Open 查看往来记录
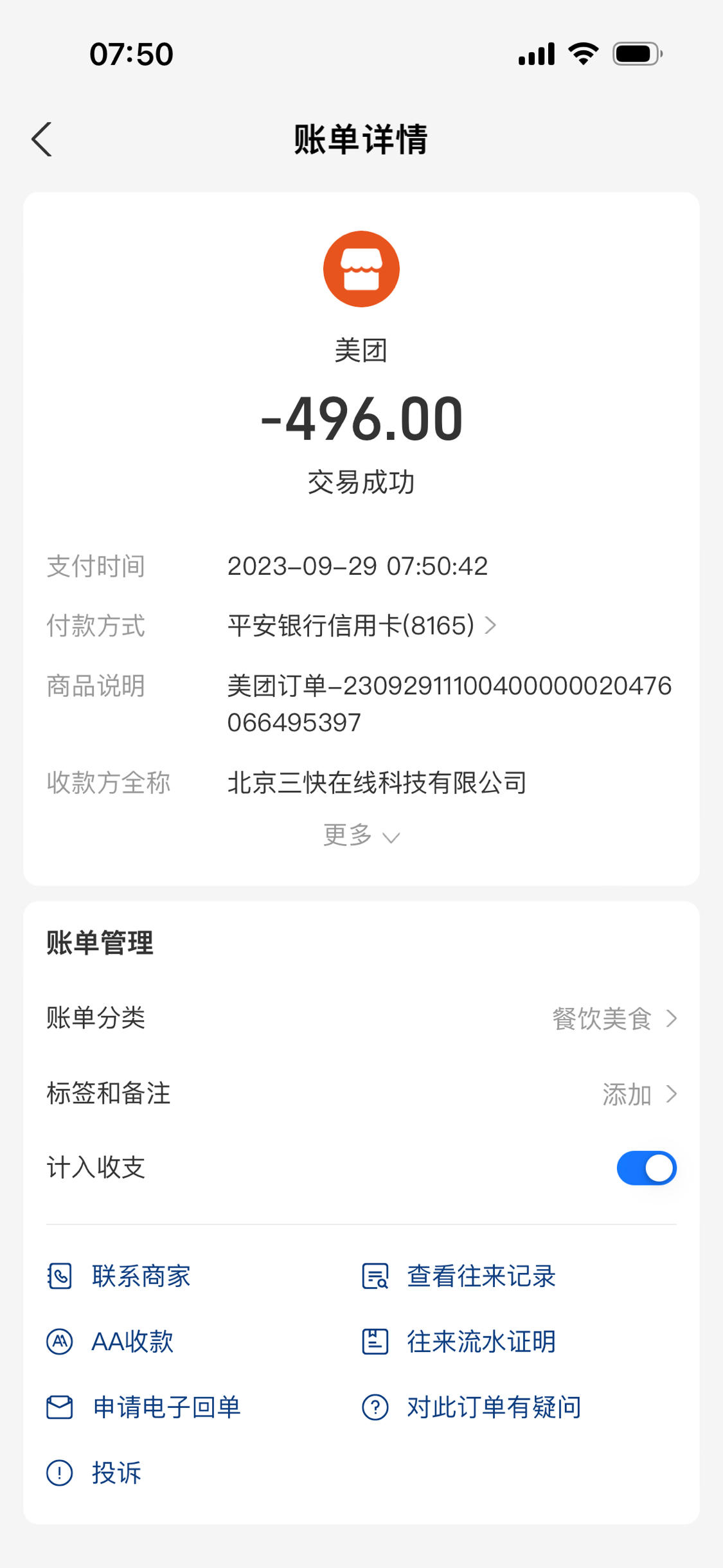The image size is (723, 1568). 459,1276
